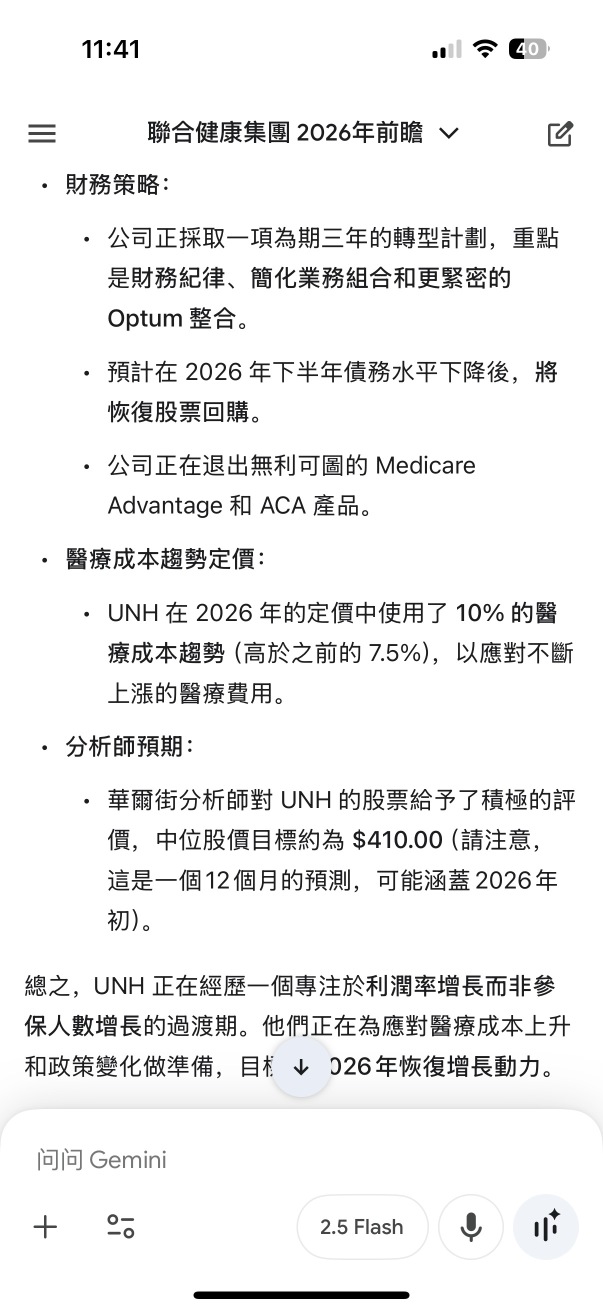Select the 2.5 Flash model picker

point(362,1227)
